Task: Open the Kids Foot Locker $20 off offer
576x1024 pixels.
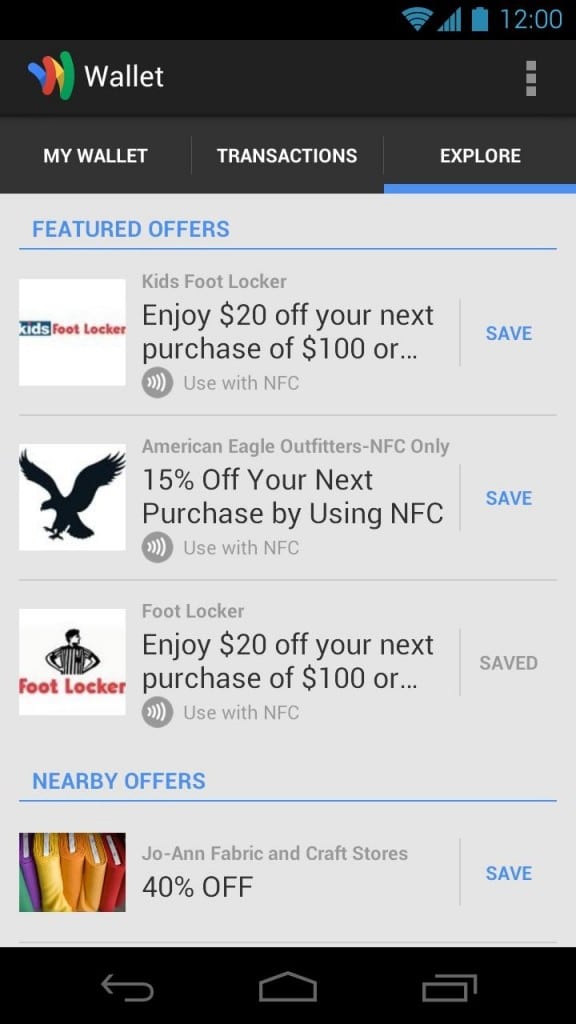Action: click(238, 332)
